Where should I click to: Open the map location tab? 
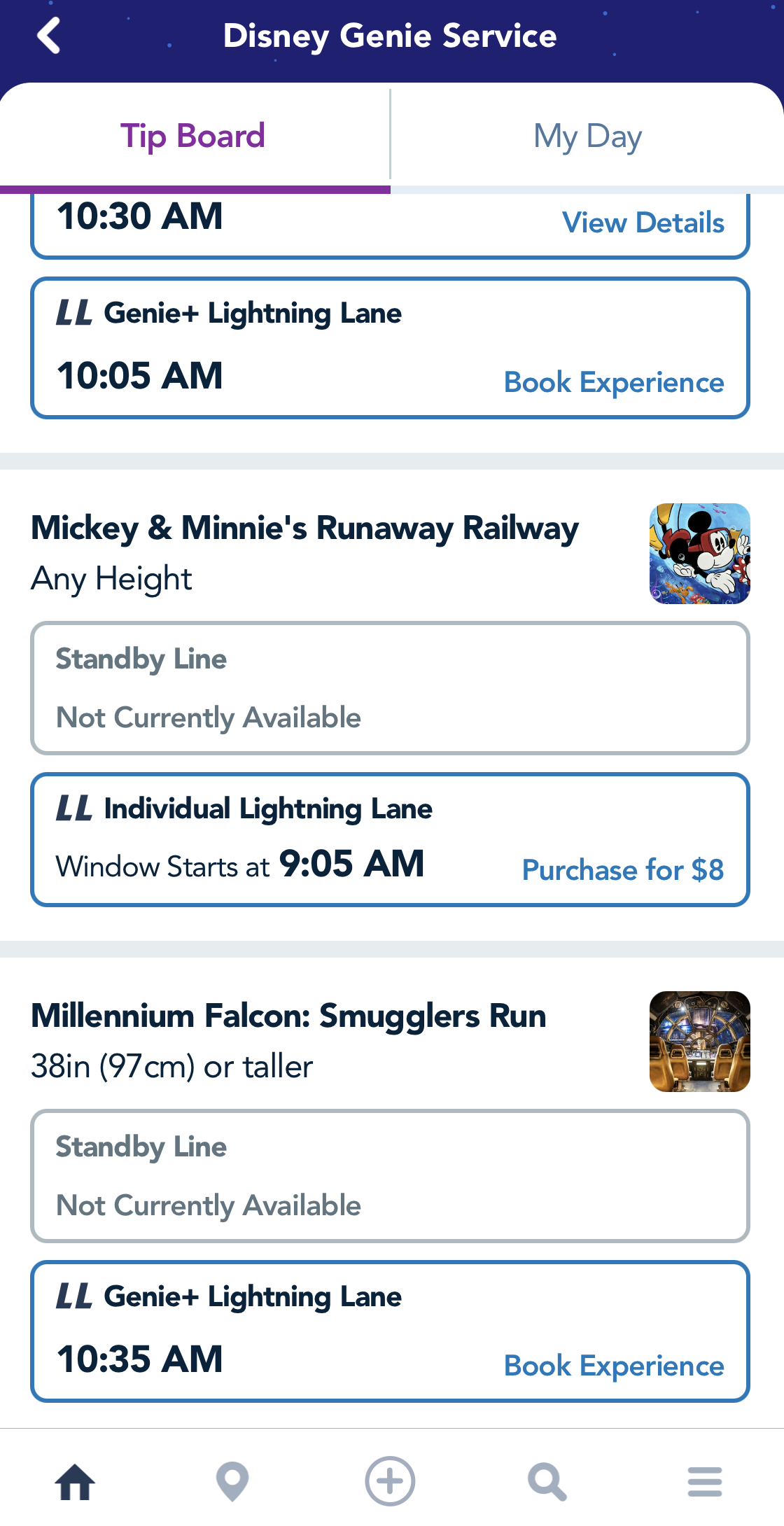tap(232, 1481)
